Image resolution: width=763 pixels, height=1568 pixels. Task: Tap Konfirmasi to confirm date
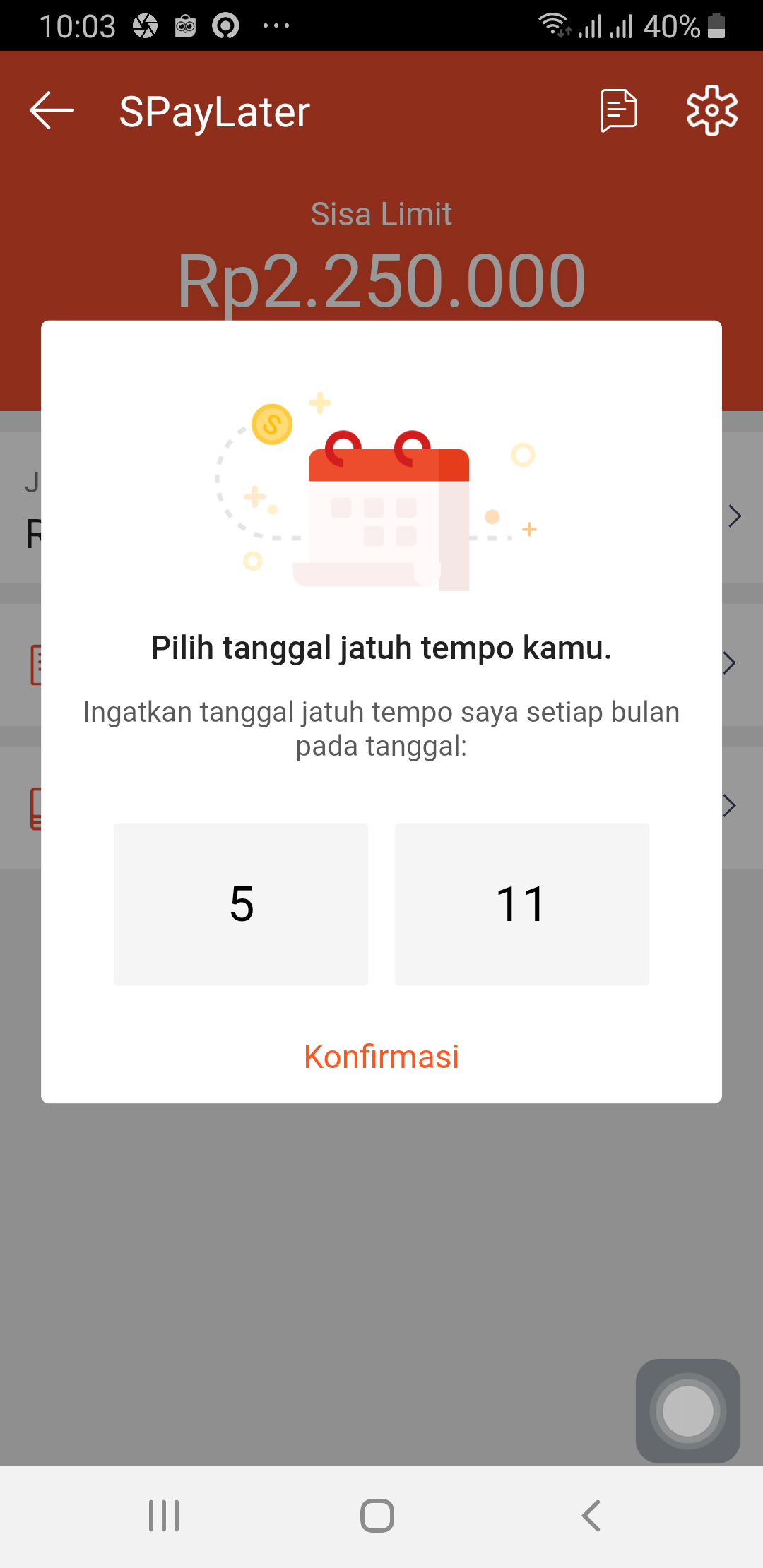tap(381, 1057)
